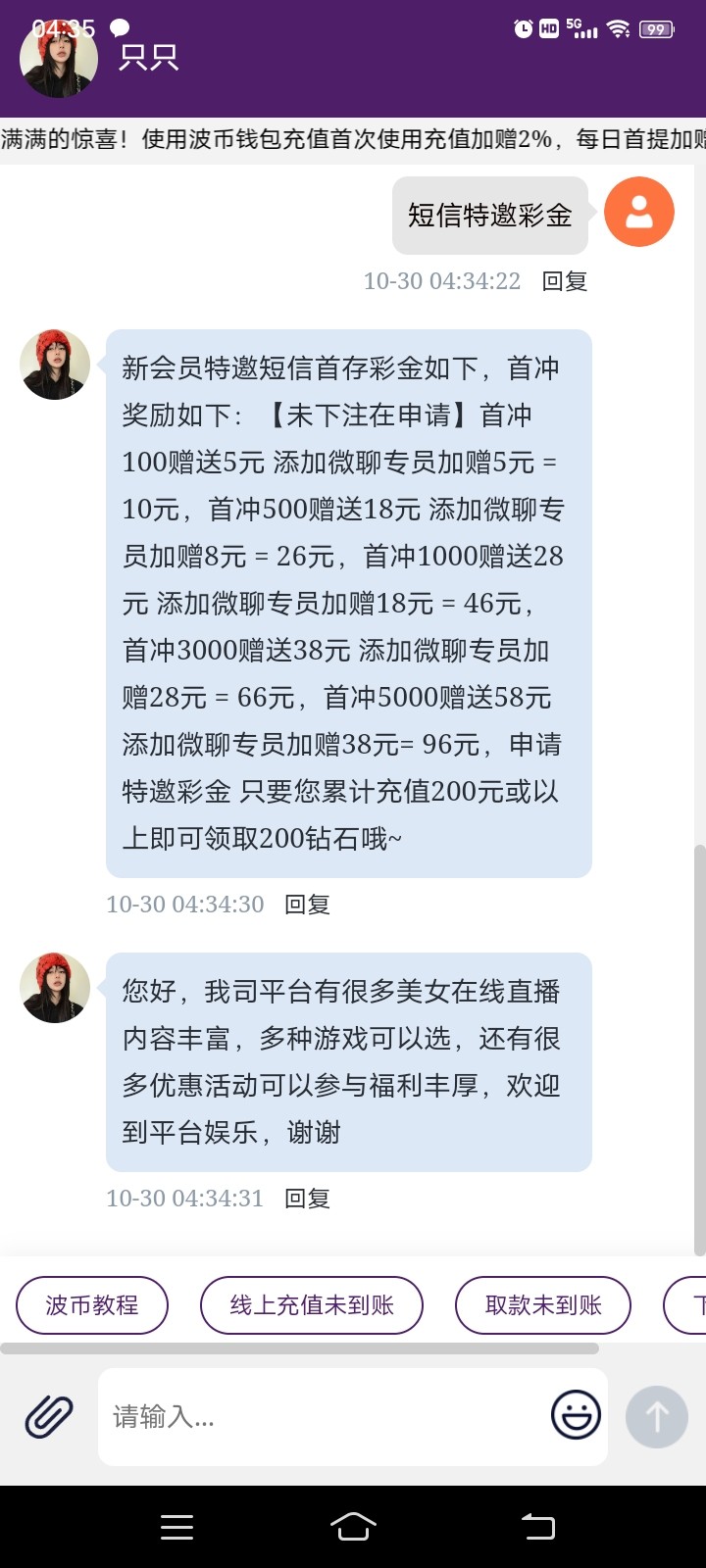The height and width of the screenshot is (1568, 706).
Task: Select the 取款未到账 chip
Action: click(543, 1305)
